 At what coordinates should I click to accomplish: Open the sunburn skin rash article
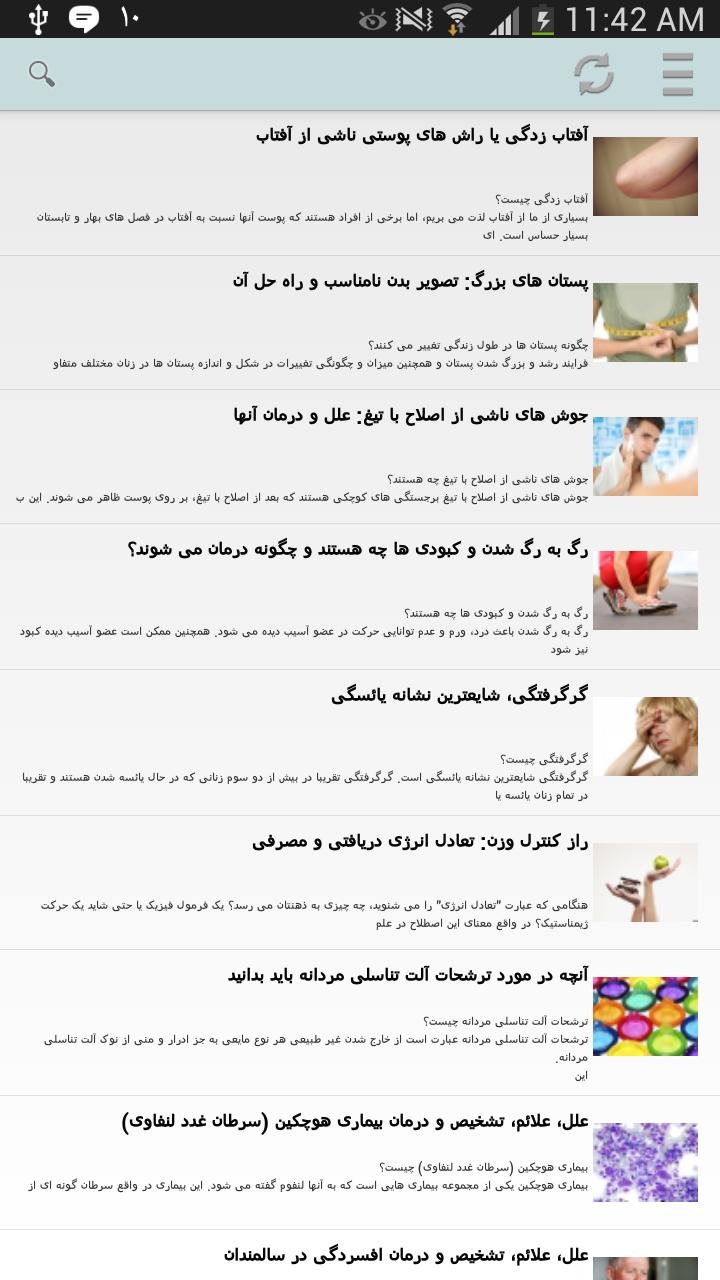[x=420, y=136]
